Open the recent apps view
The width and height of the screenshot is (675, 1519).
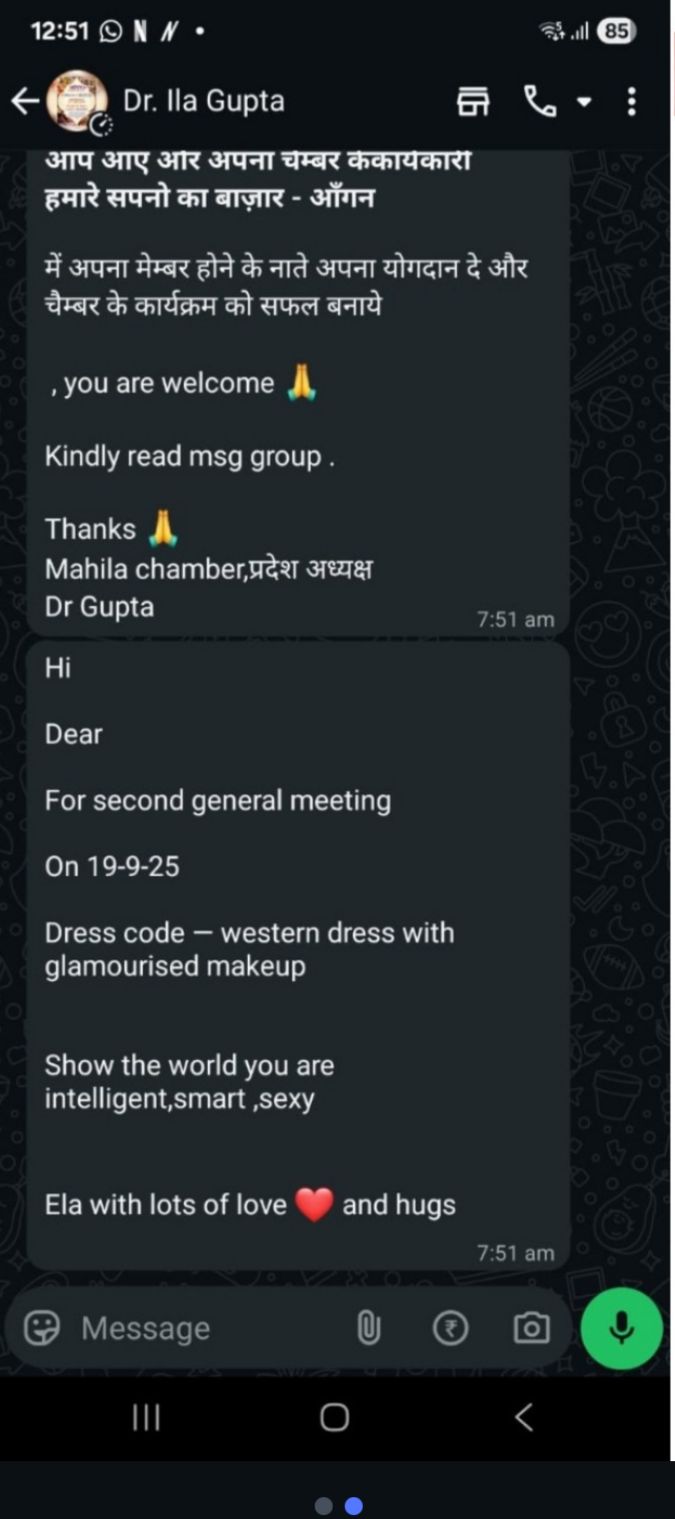147,1417
